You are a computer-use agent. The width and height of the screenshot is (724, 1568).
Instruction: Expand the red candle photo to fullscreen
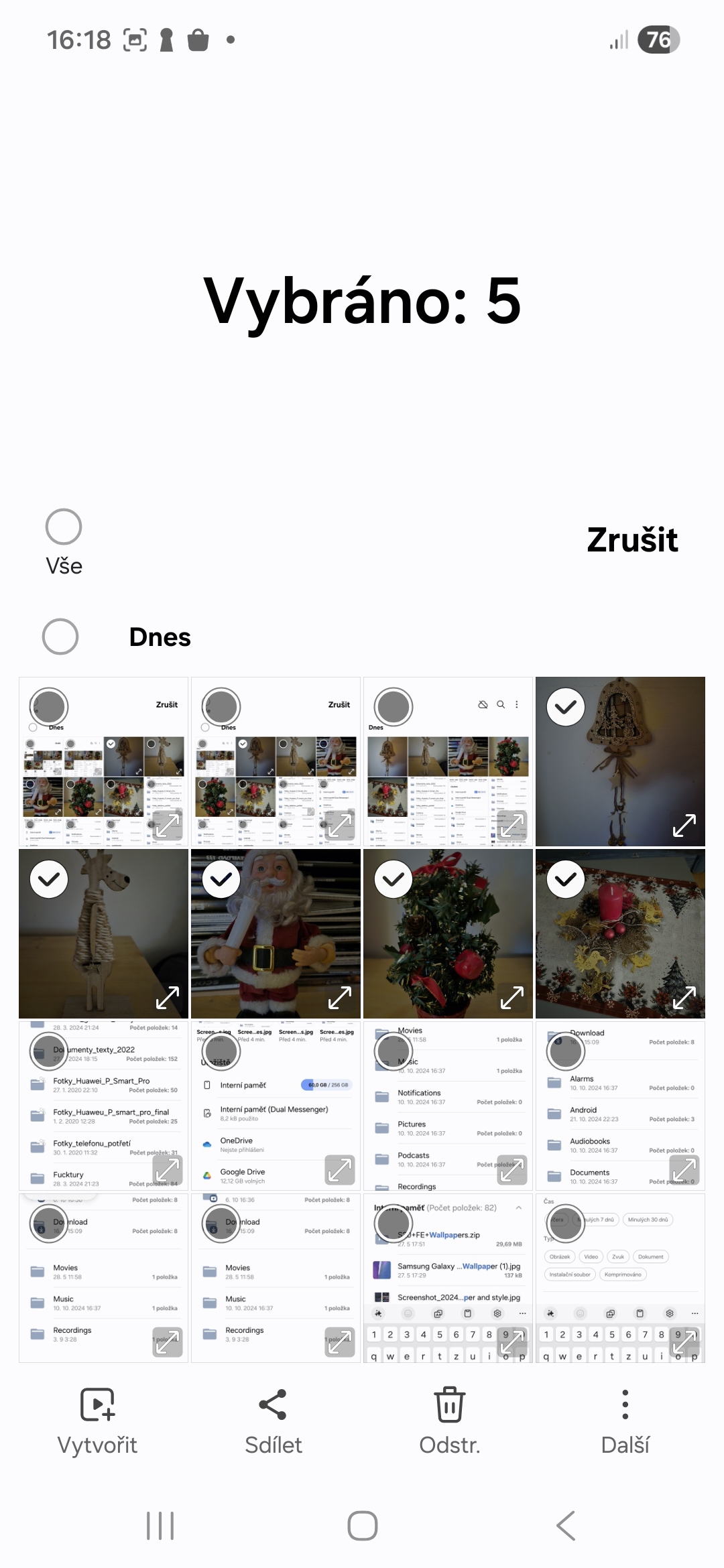[684, 998]
